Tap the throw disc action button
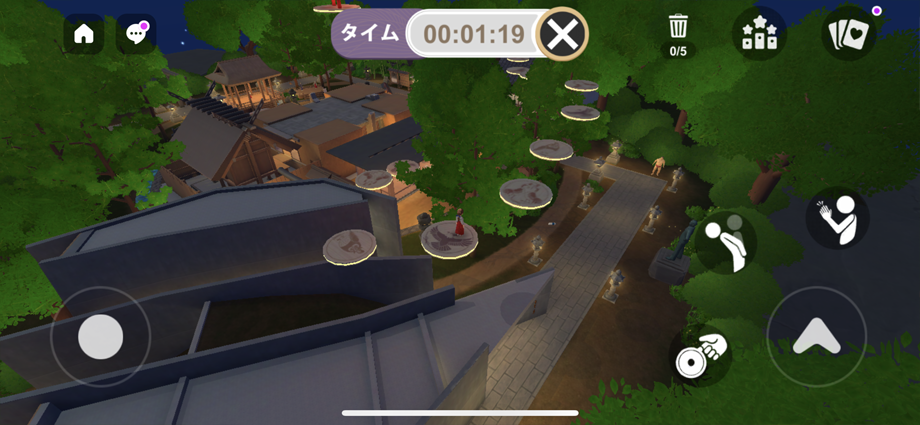Screen dimensions: 920x425 tap(701, 354)
